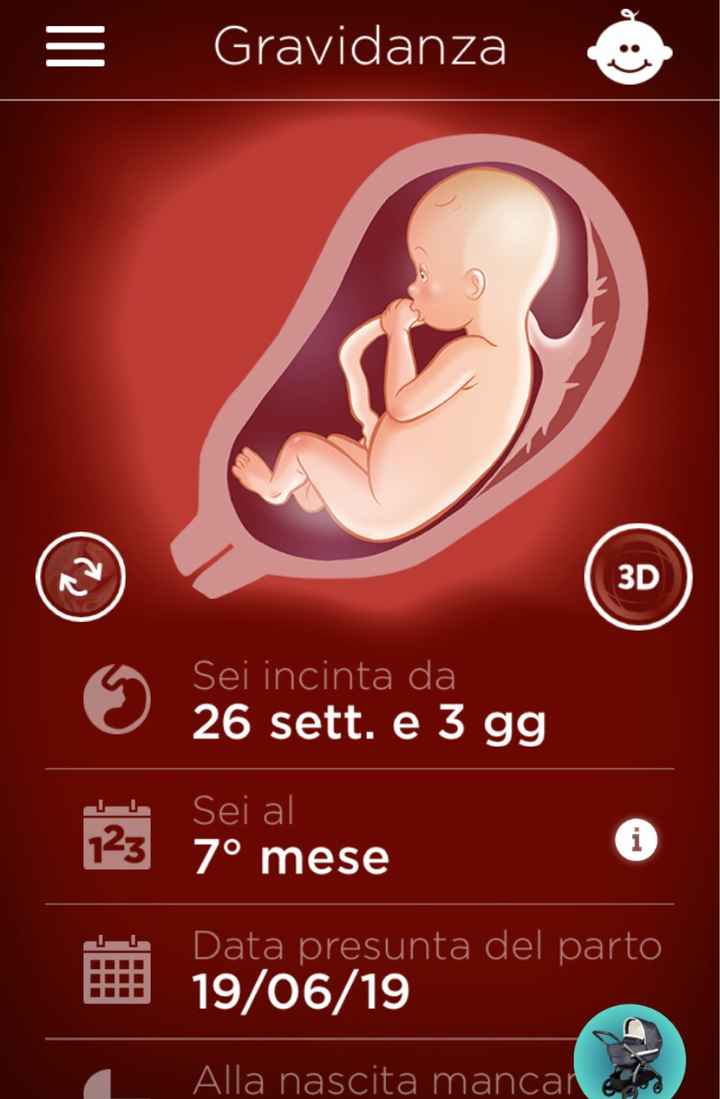The image size is (720, 1099).
Task: Tap the 'Sei incinta da' label
Action: (x=325, y=676)
